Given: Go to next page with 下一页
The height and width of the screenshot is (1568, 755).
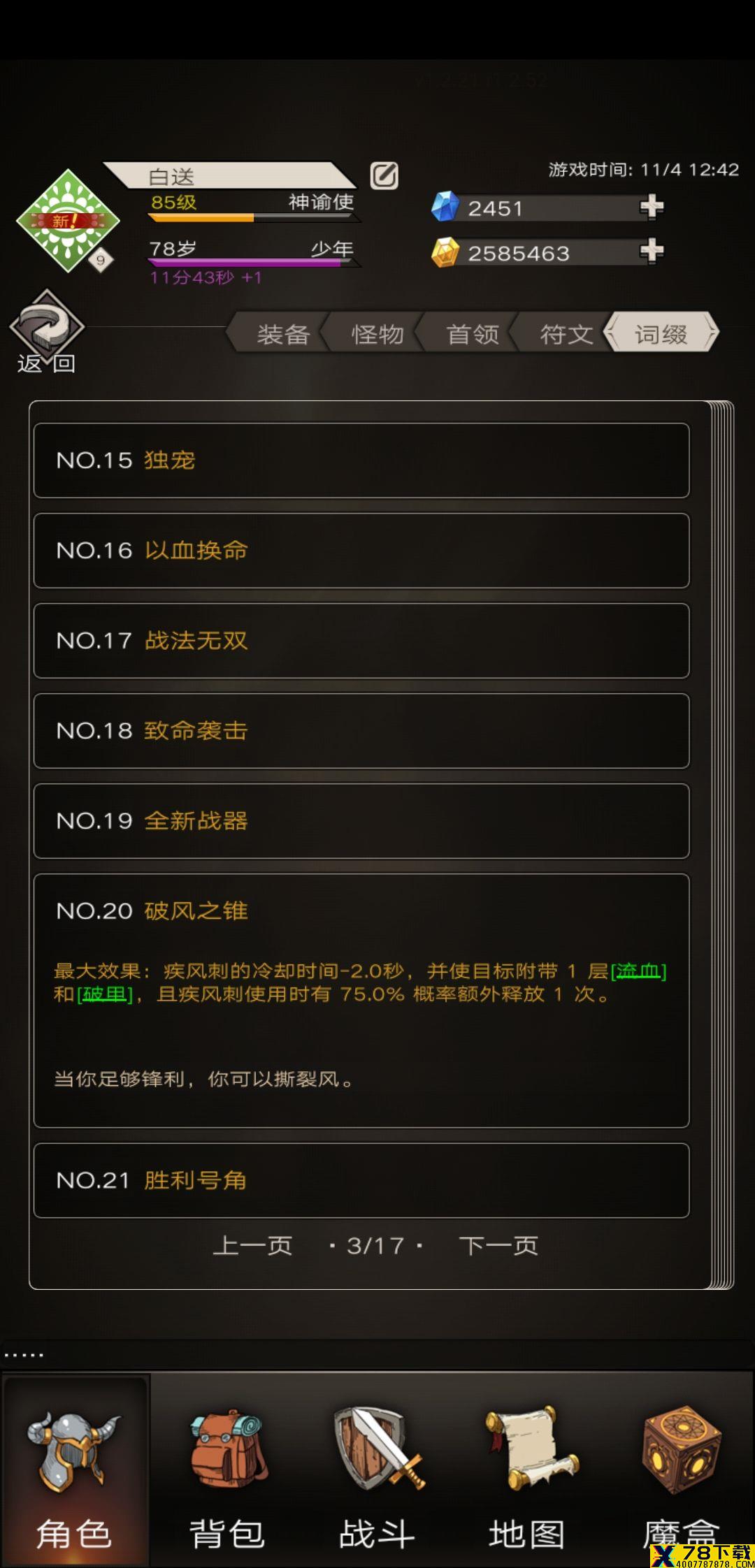Looking at the screenshot, I should click(498, 1246).
